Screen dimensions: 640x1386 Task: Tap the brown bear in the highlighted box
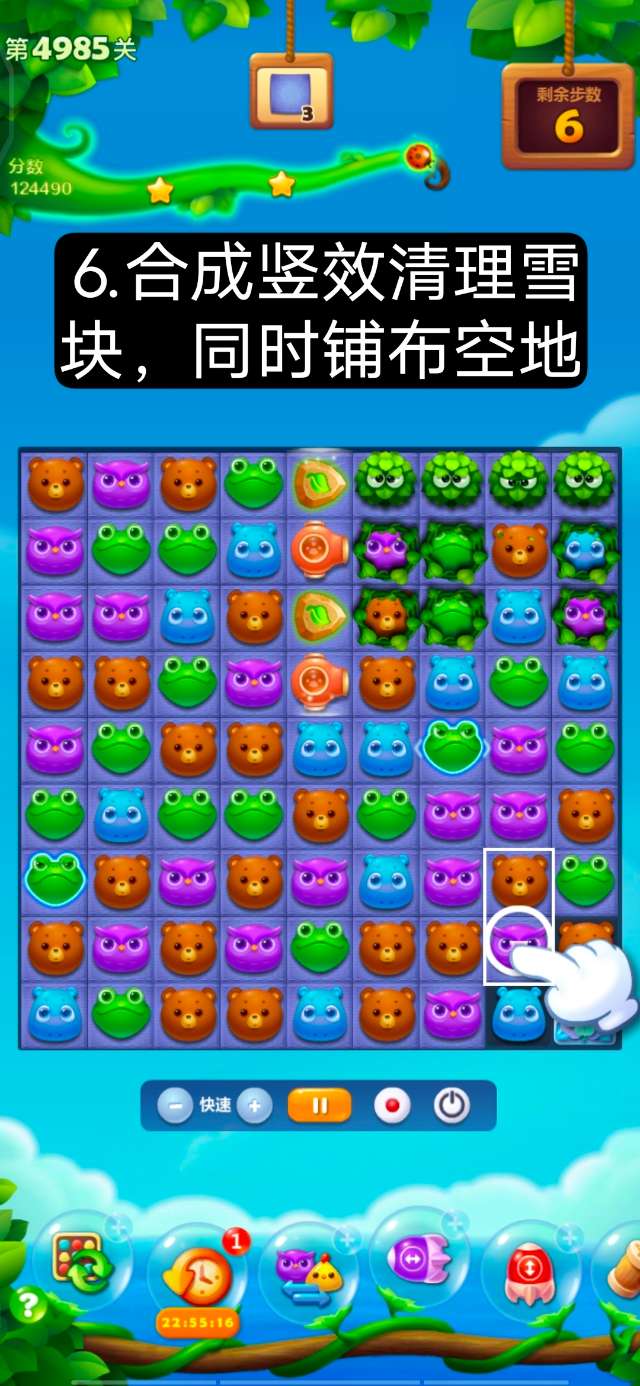(520, 880)
